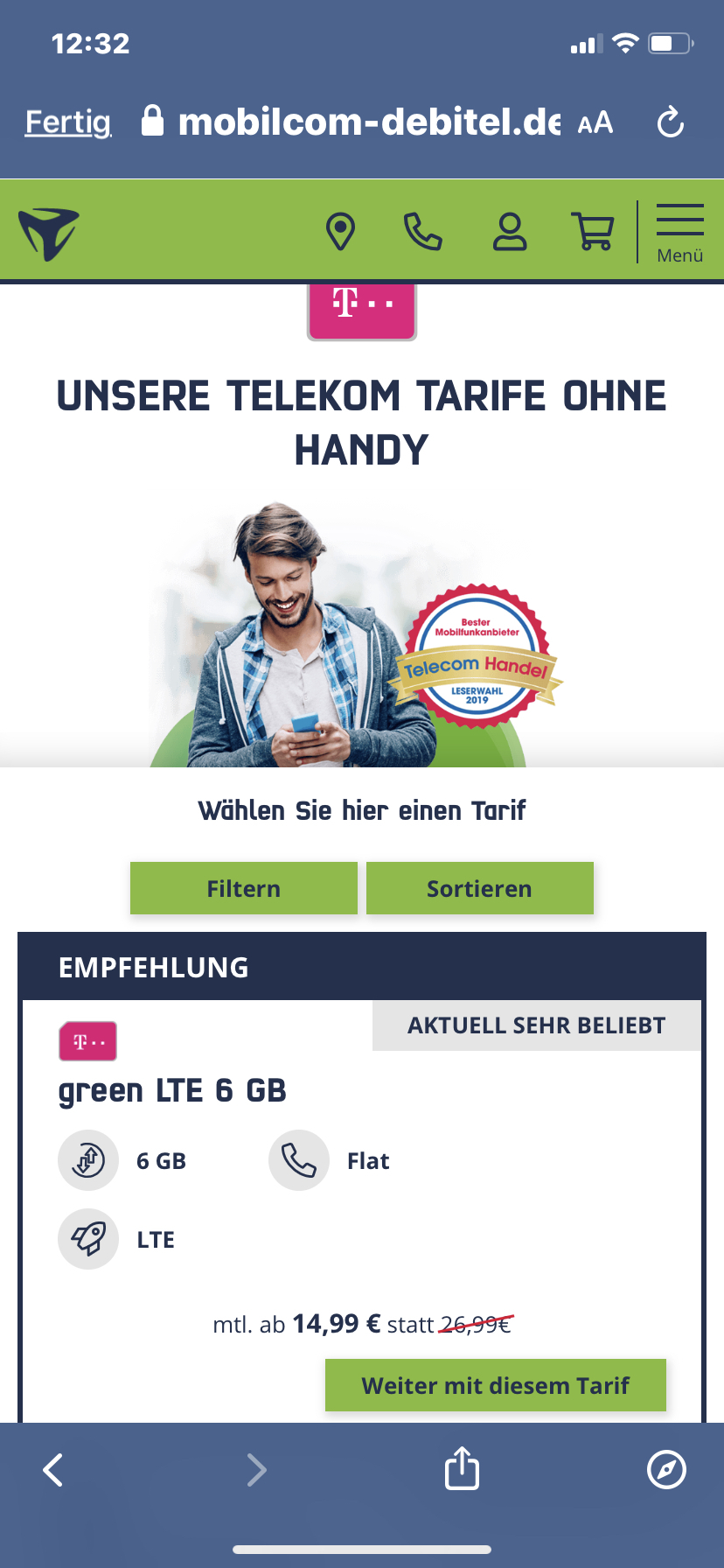Open the Sortieren options
724x1568 pixels.
480,888
